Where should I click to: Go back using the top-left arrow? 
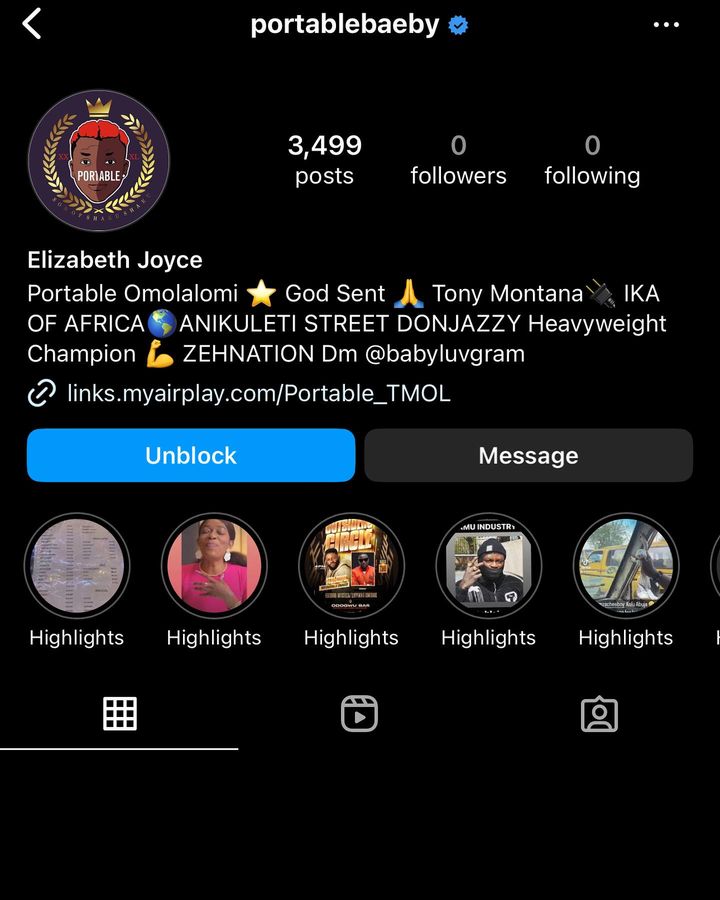tap(32, 24)
